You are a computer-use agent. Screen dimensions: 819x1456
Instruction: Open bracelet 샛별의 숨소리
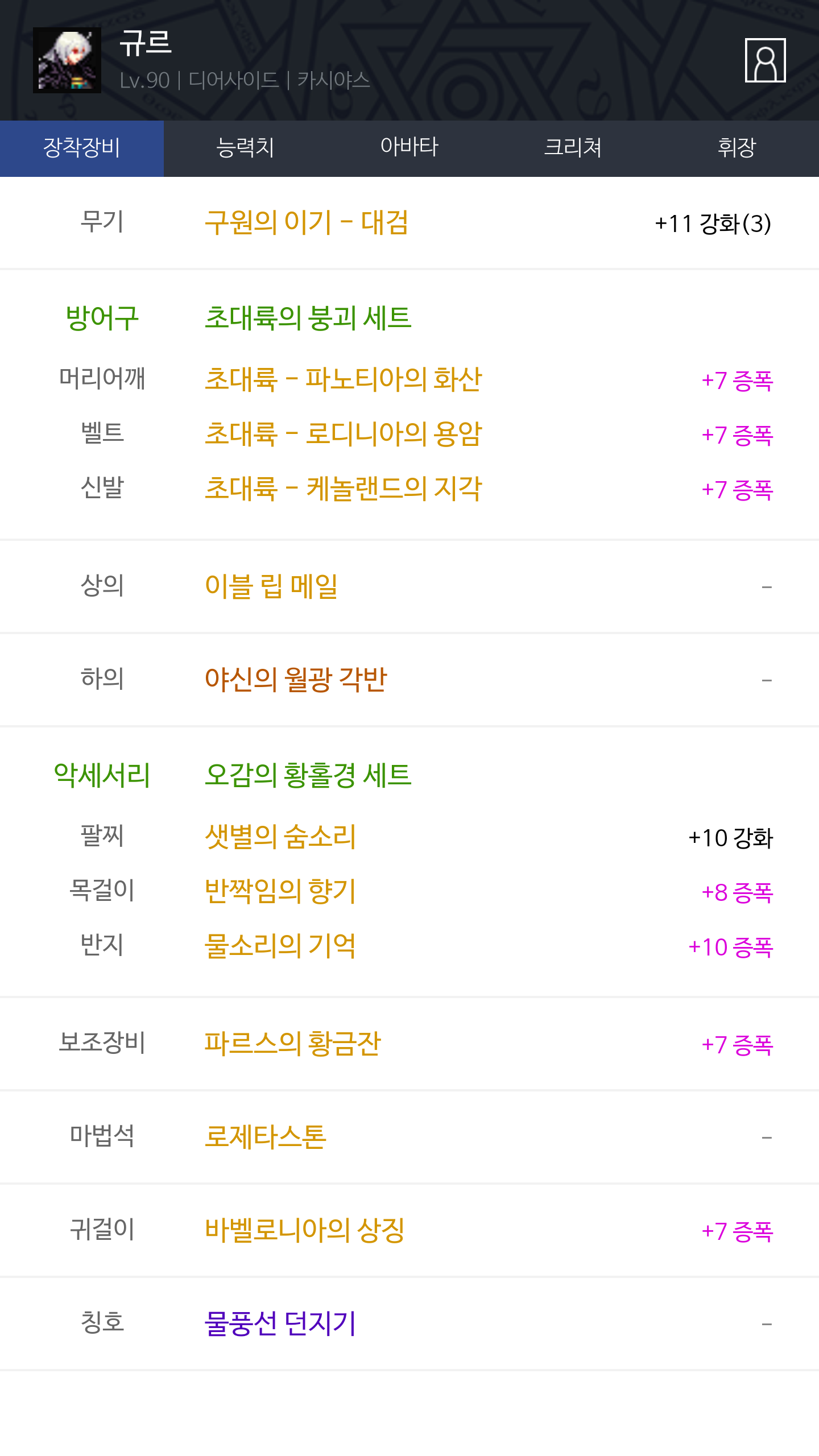(280, 837)
